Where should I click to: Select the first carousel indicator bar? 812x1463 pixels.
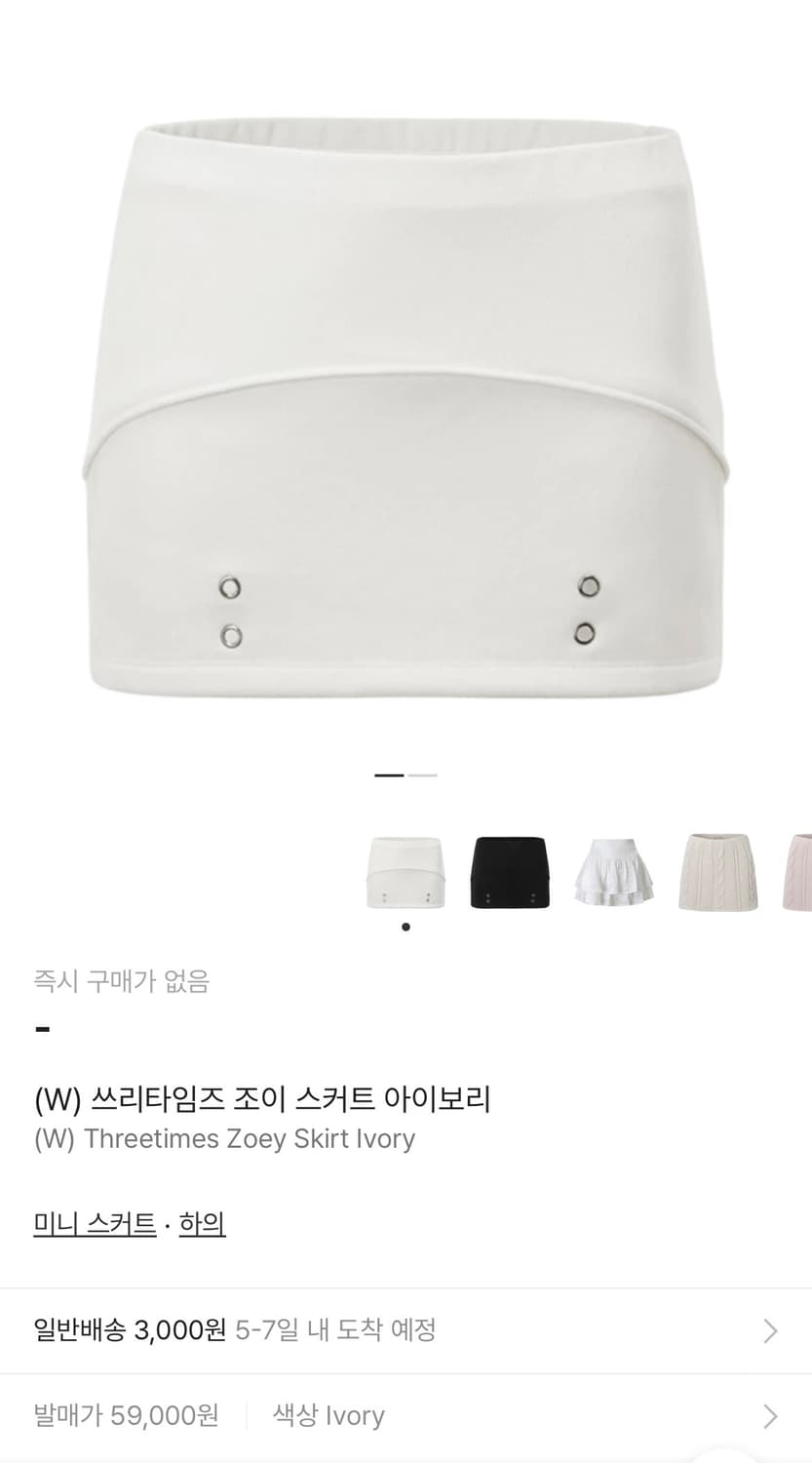pos(388,773)
